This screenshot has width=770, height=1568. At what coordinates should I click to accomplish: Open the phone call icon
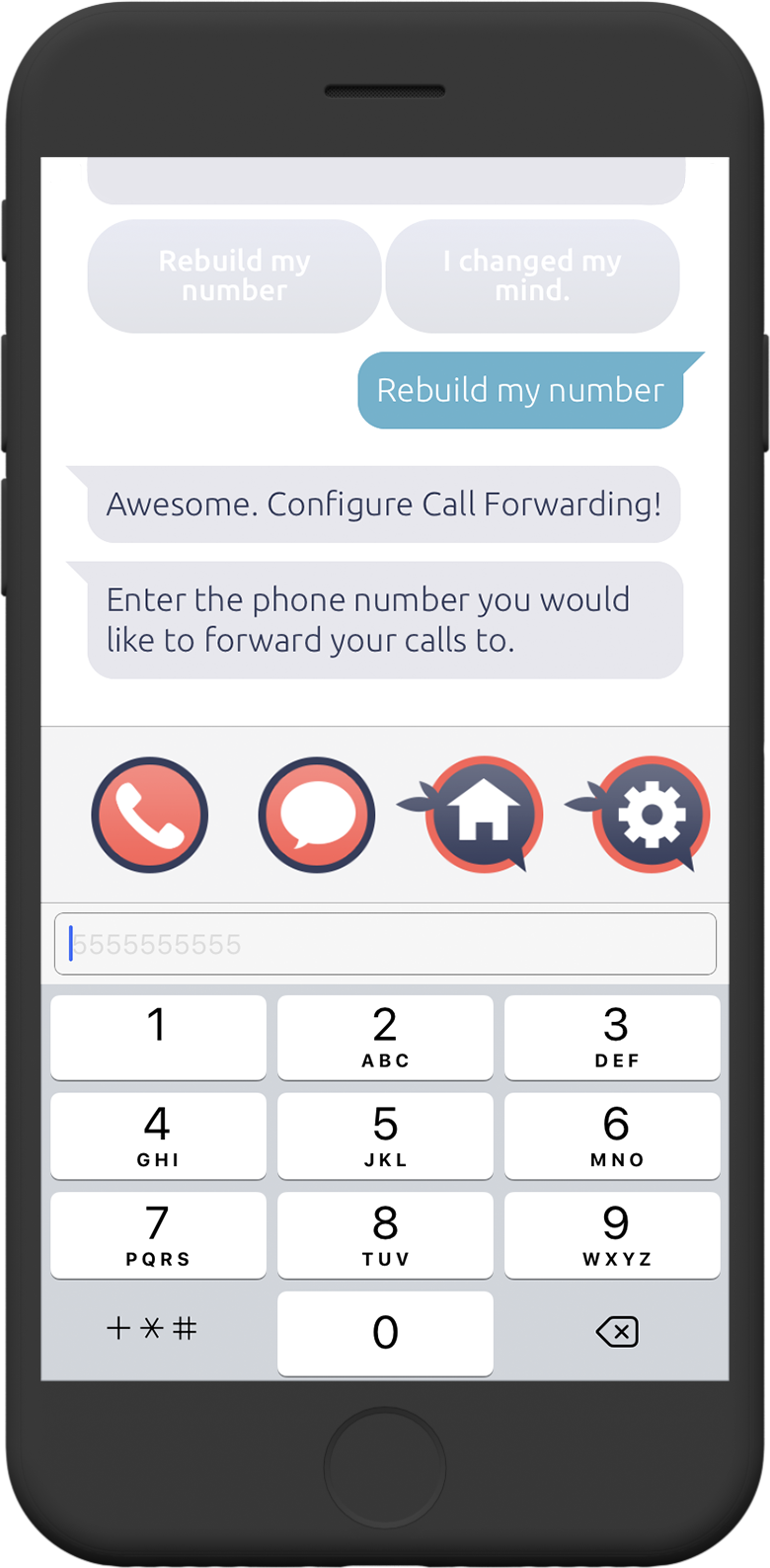[x=150, y=815]
